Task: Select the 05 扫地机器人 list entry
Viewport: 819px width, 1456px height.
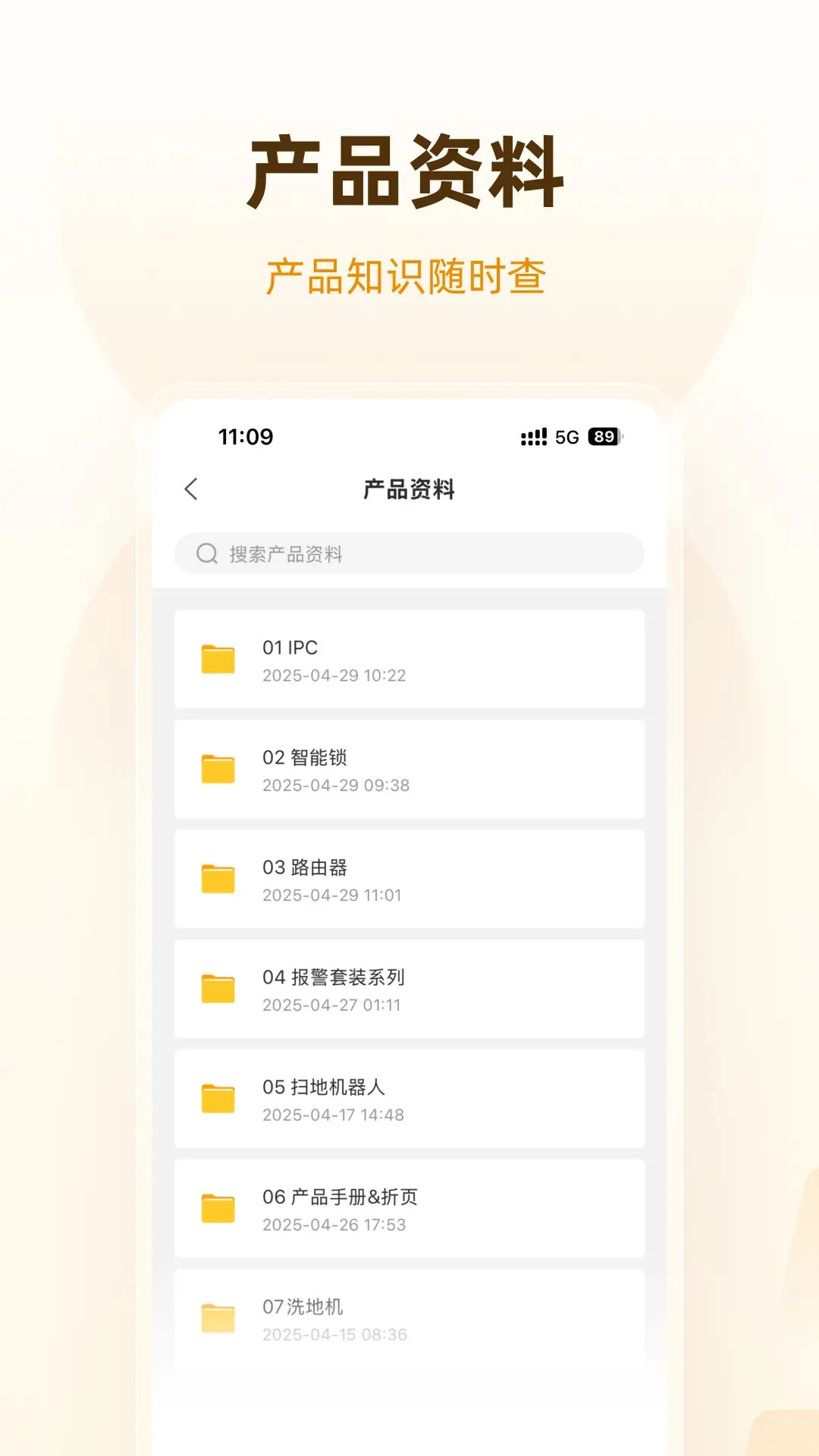Action: point(409,1100)
